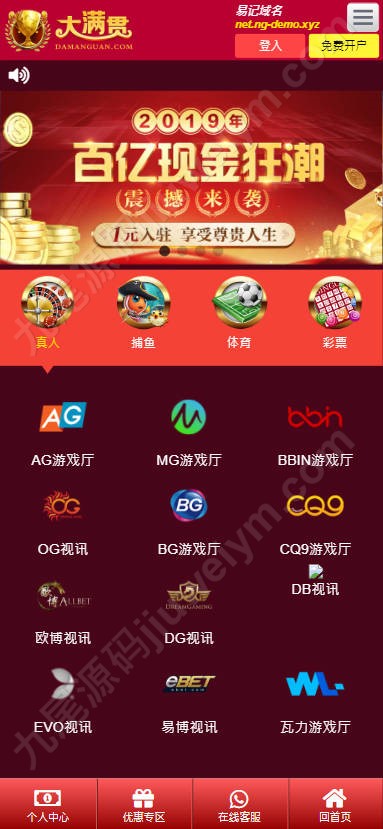Open EVO视讯
The width and height of the screenshot is (383, 829).
tap(62, 701)
